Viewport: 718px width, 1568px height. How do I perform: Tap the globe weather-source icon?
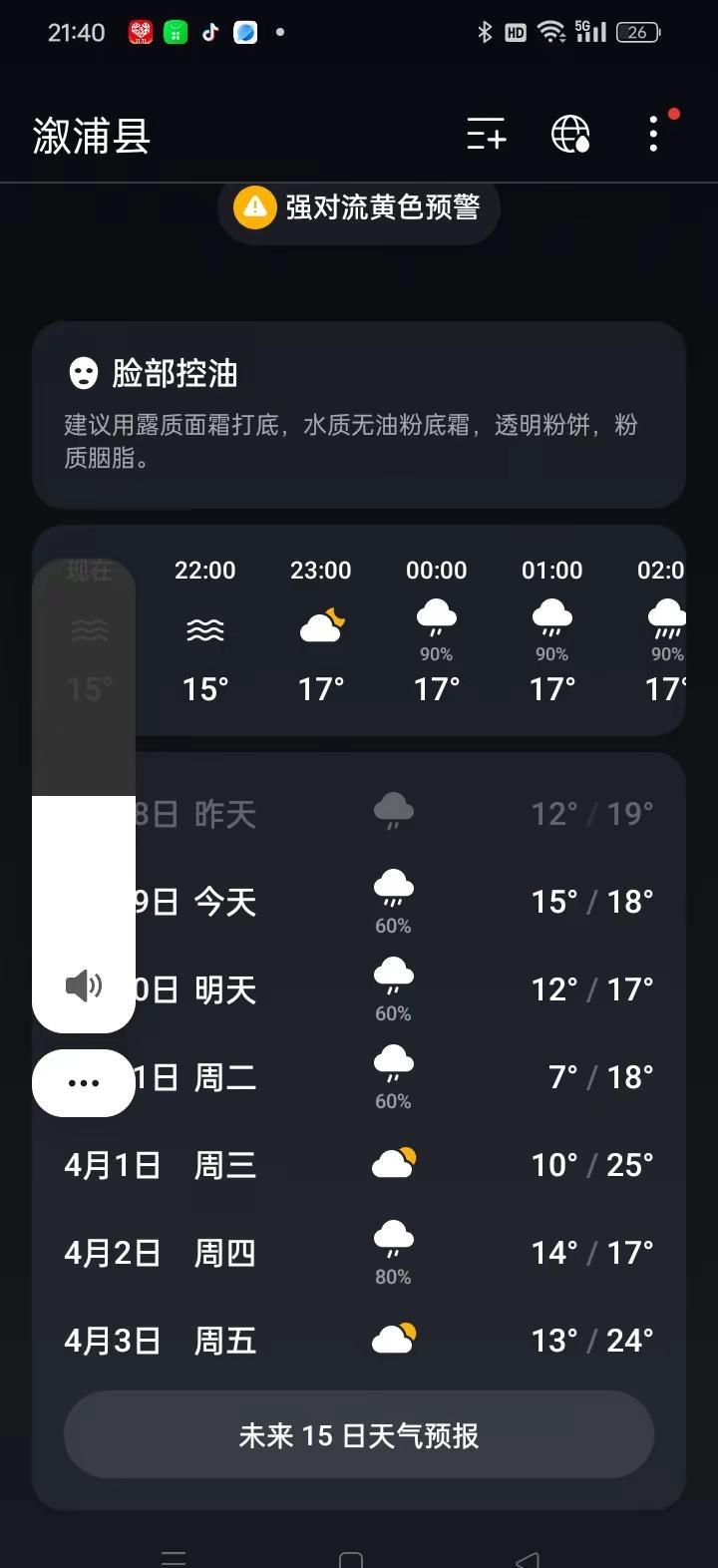(x=569, y=135)
